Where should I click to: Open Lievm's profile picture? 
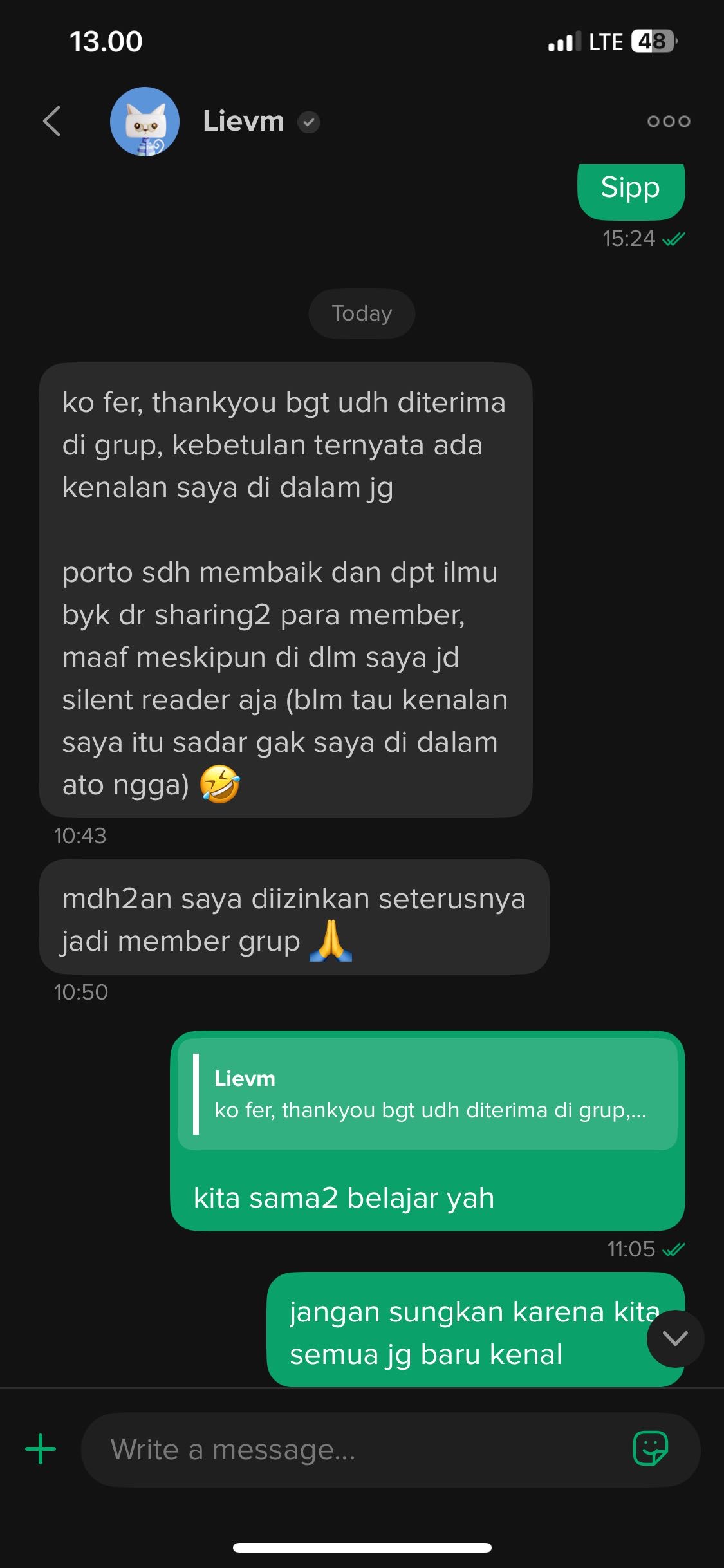145,122
